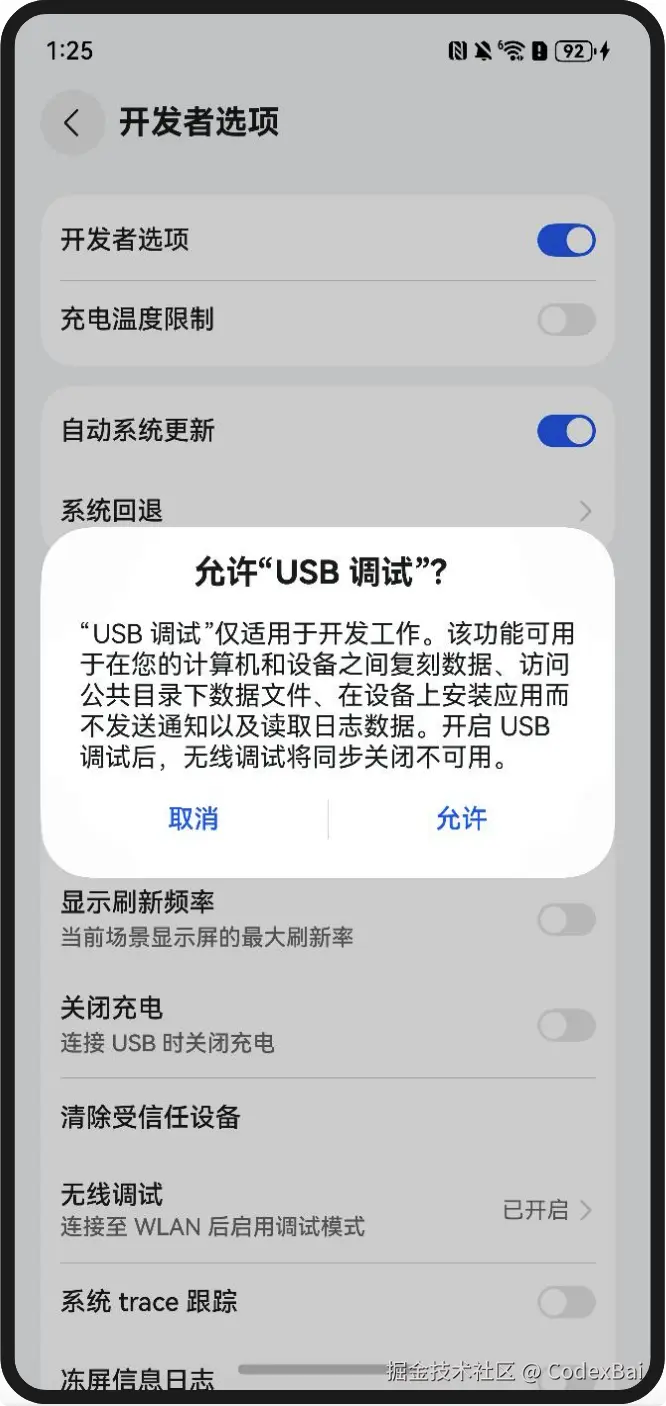Viewport: 666px width, 1406px height.
Task: Tap 允许 to allow USB debugging
Action: click(x=461, y=819)
